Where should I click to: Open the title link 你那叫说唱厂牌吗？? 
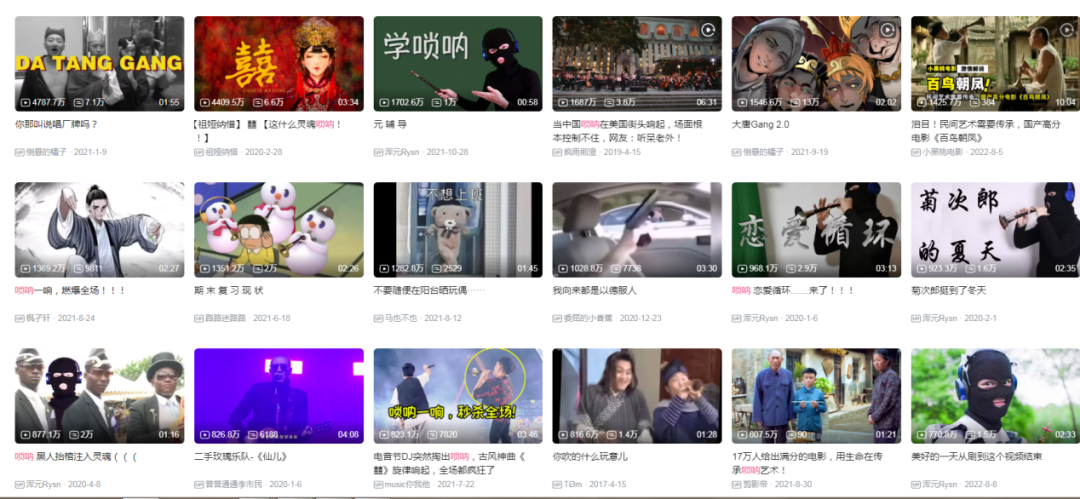coord(57,124)
